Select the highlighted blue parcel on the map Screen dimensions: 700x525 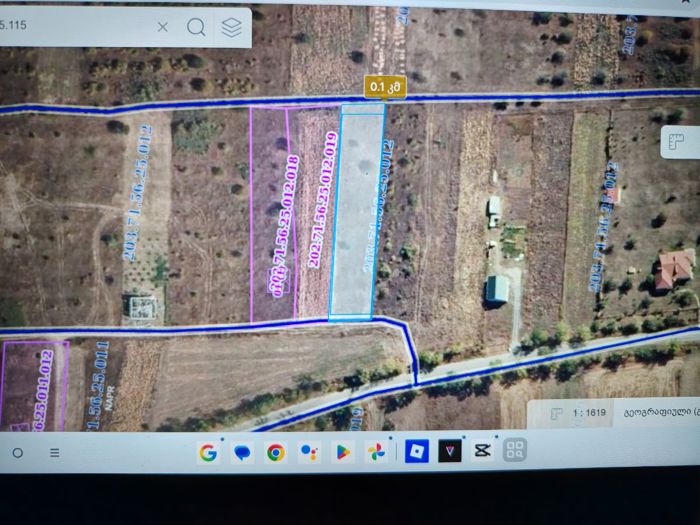coord(356,211)
